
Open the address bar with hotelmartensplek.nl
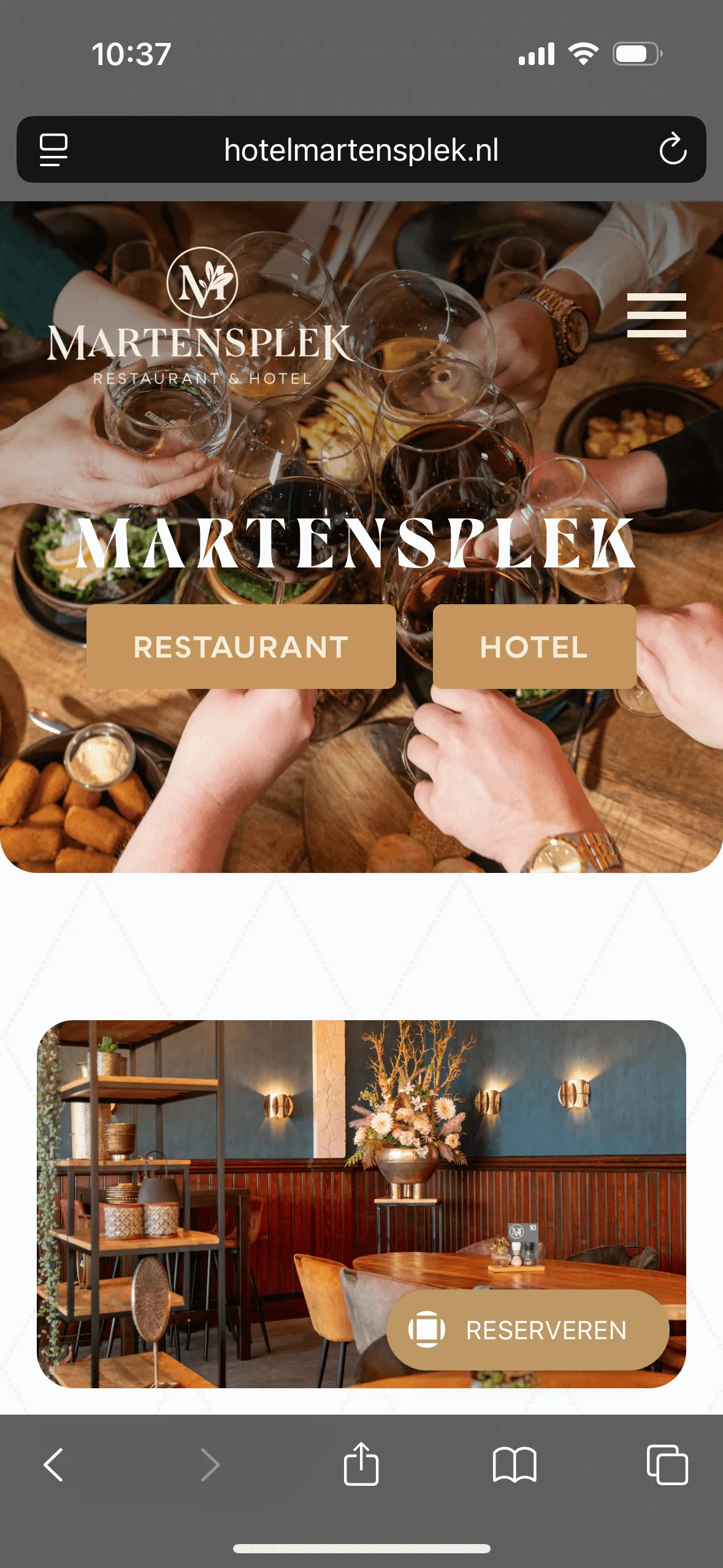361,150
